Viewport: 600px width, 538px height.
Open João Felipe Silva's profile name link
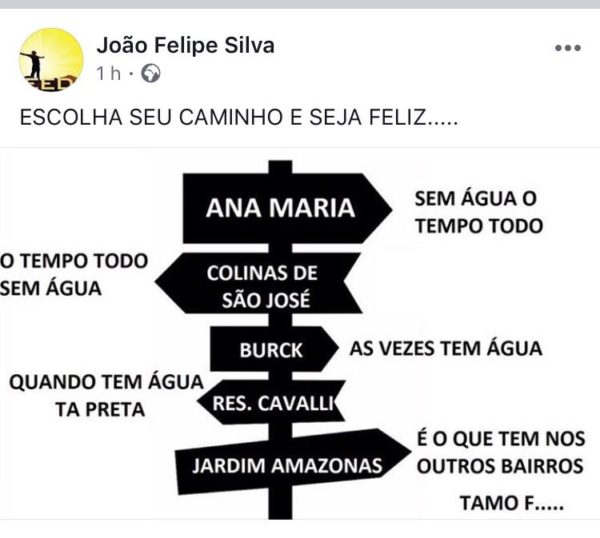pyautogui.click(x=184, y=45)
